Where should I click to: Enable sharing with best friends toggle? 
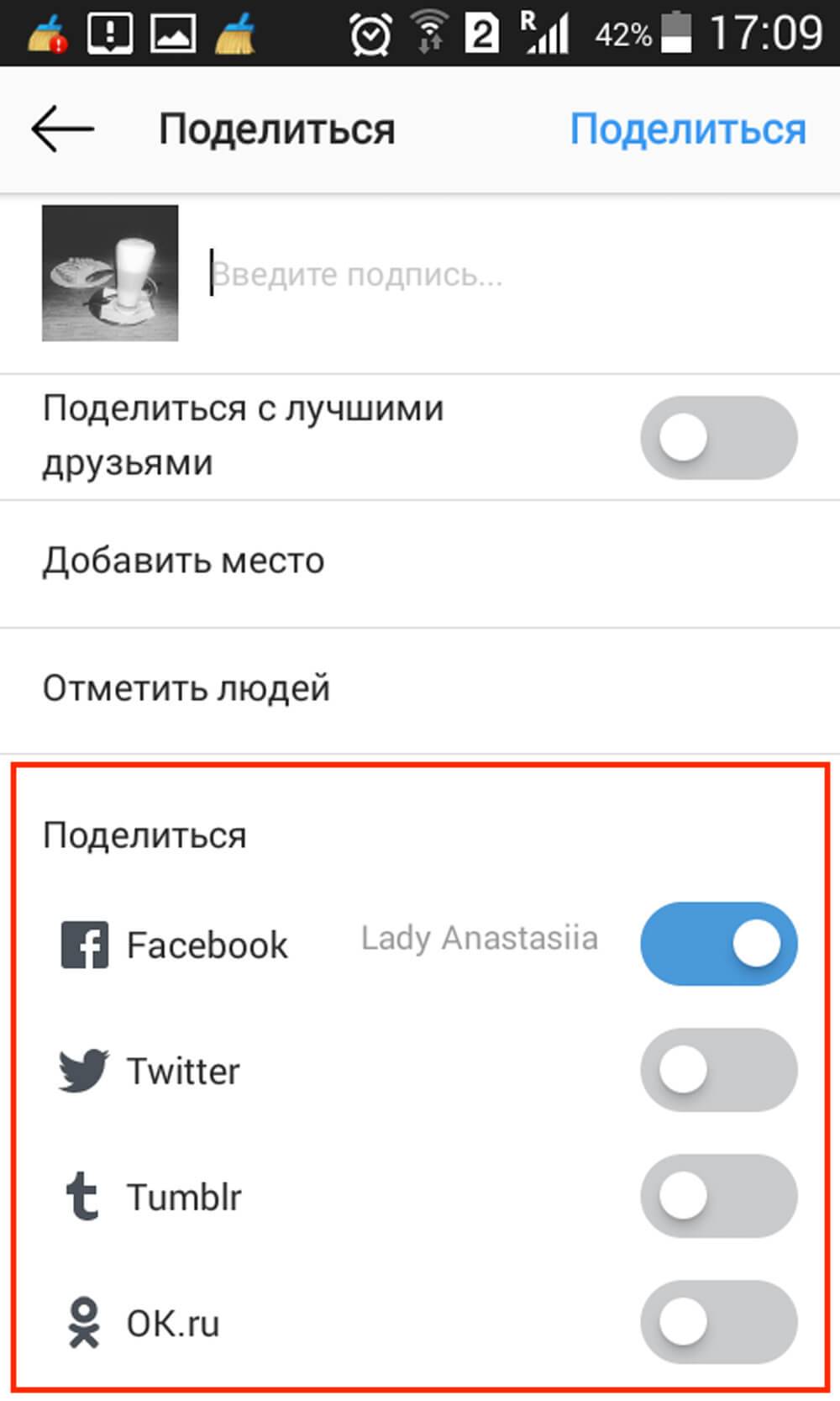coord(718,438)
